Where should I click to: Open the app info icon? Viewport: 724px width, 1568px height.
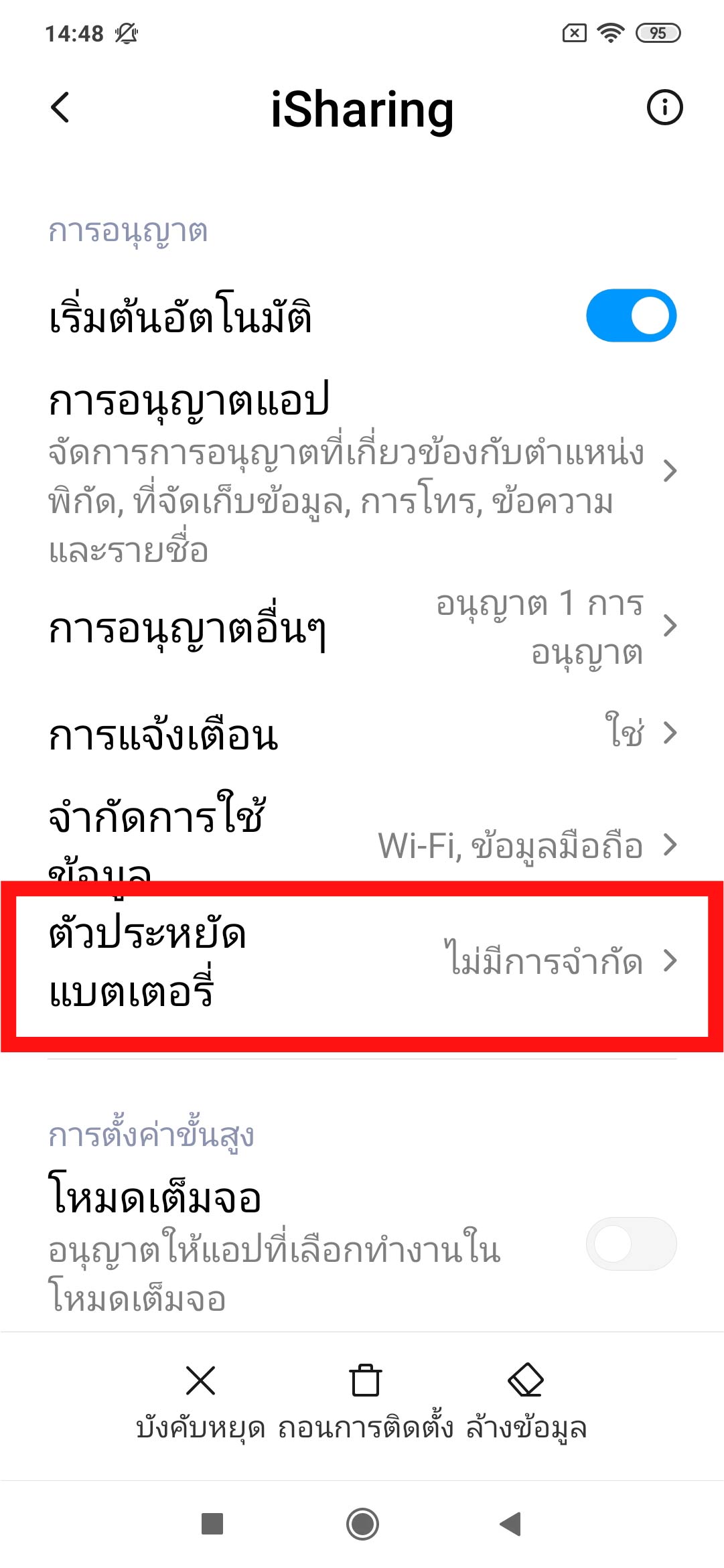pyautogui.click(x=664, y=108)
